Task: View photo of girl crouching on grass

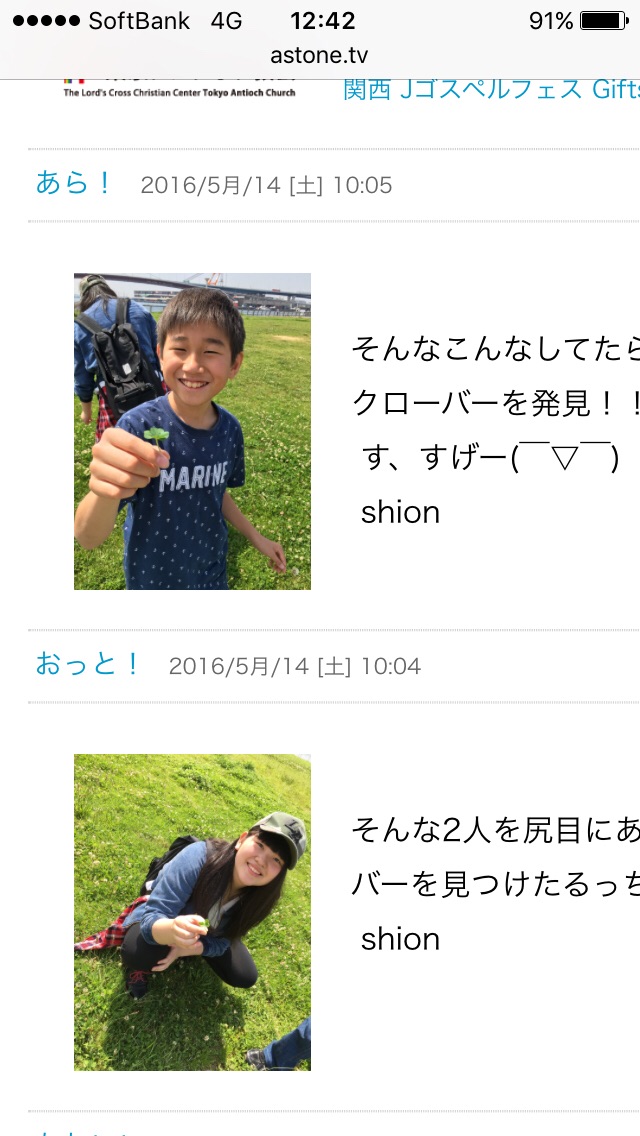Action: pyautogui.click(x=192, y=912)
